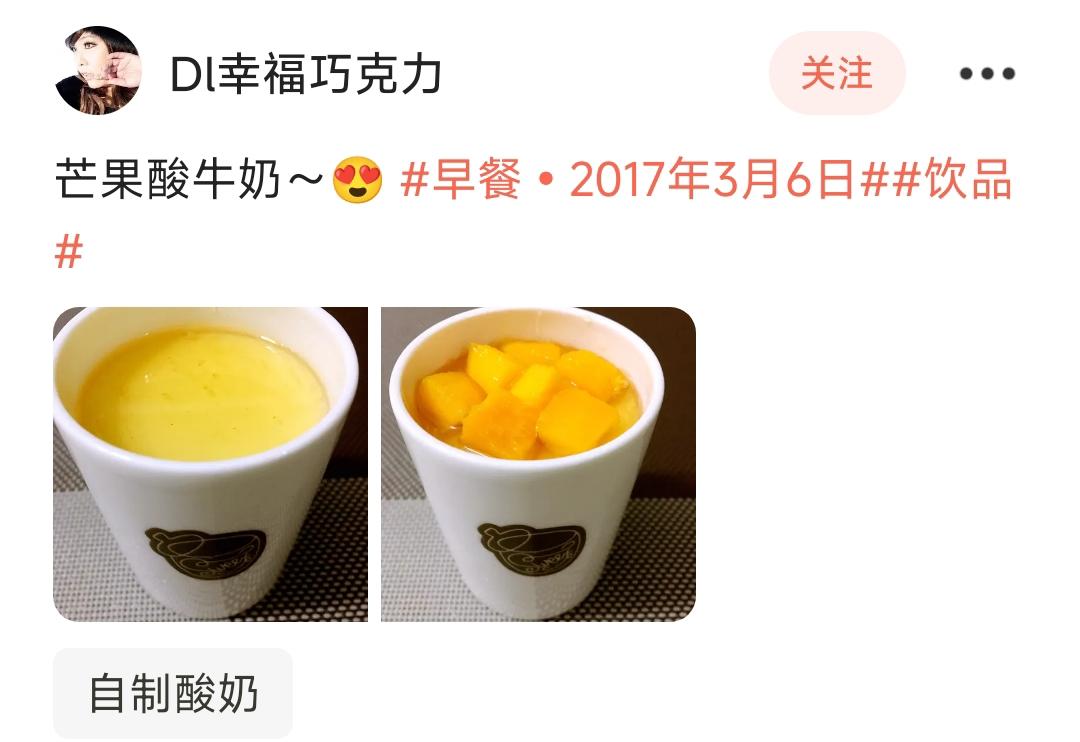Open the three-dot overflow menu

click(x=987, y=74)
